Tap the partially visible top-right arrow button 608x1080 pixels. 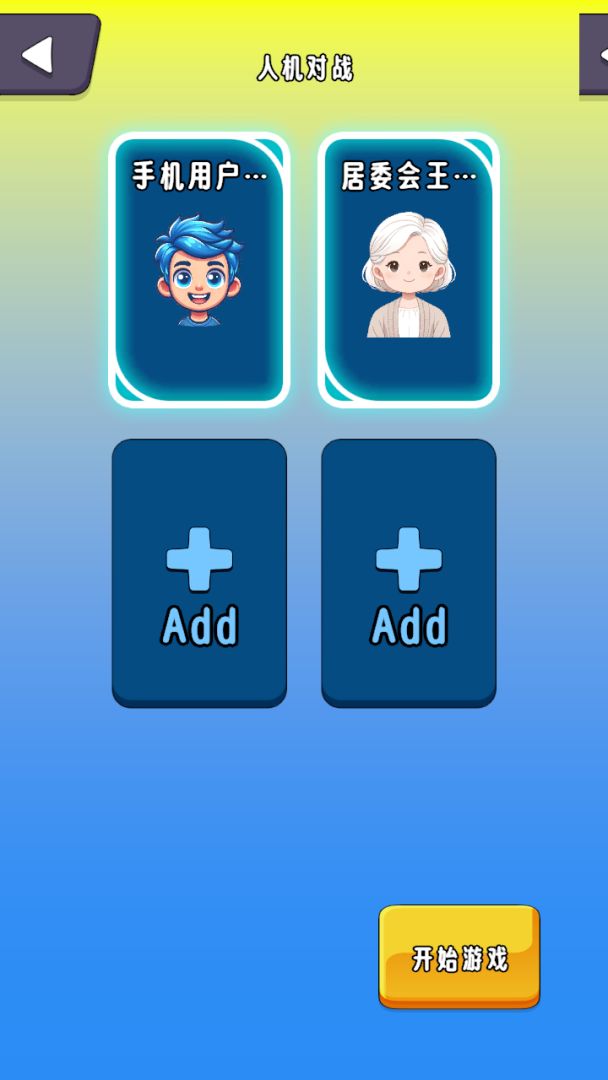[595, 55]
